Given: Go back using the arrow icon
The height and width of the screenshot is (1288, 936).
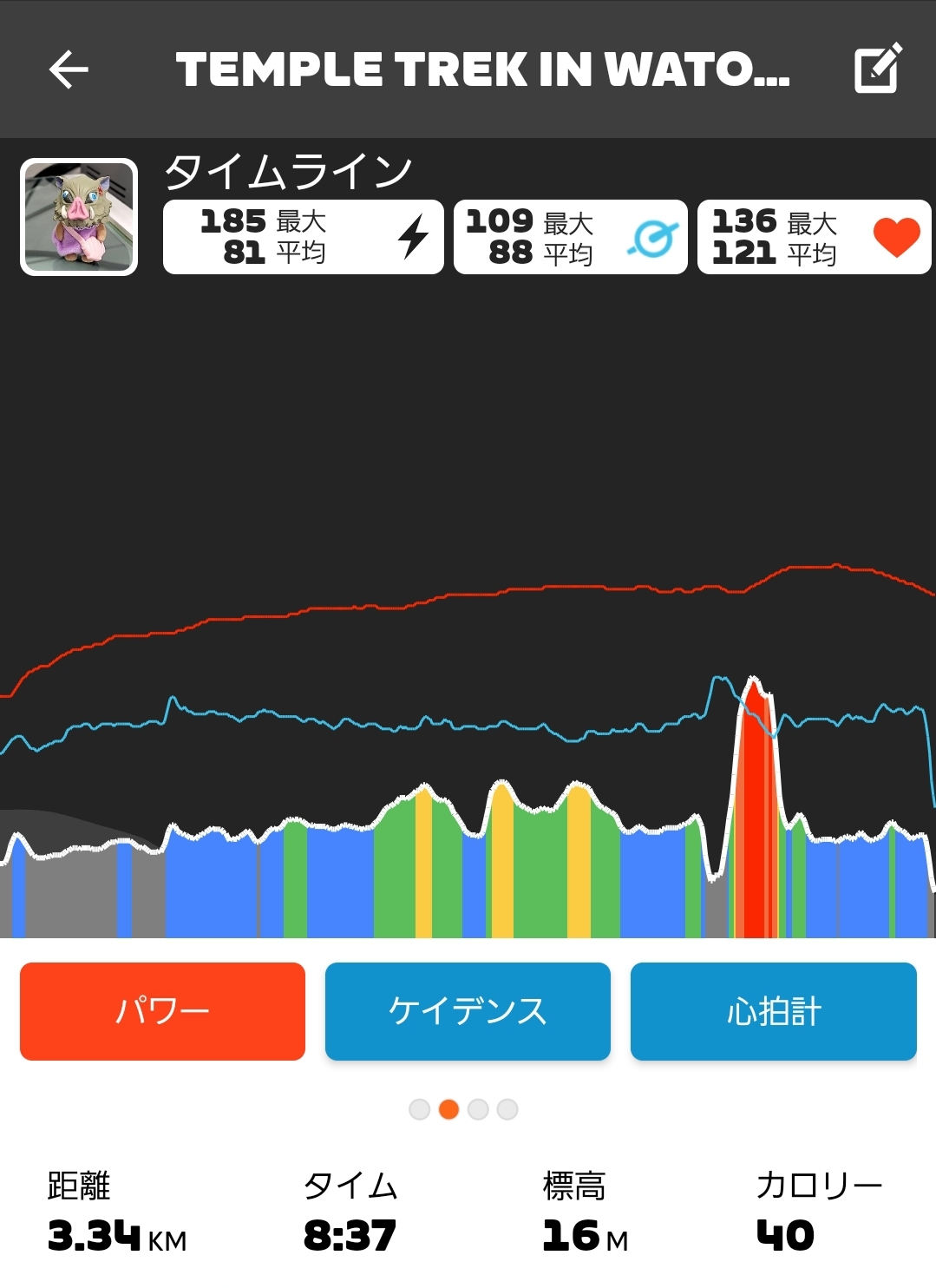Looking at the screenshot, I should pyautogui.click(x=69, y=69).
